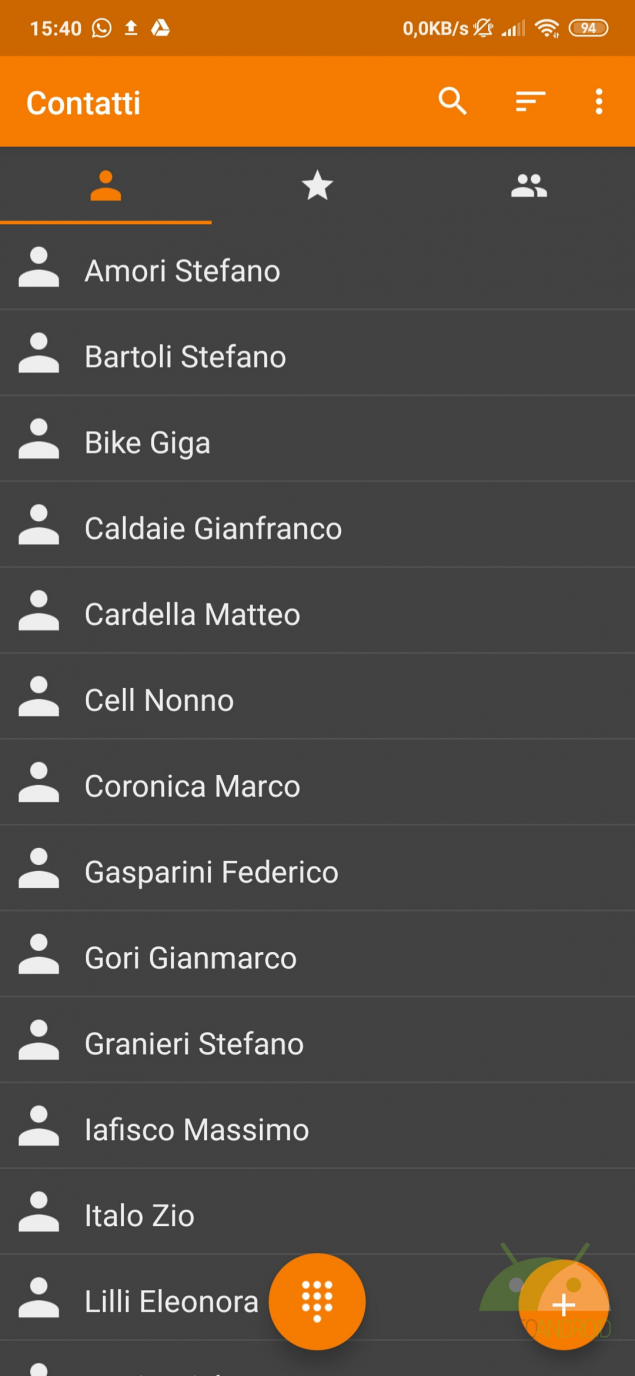635x1376 pixels.
Task: Tap on Gori Gianmarco
Action: coord(190,959)
